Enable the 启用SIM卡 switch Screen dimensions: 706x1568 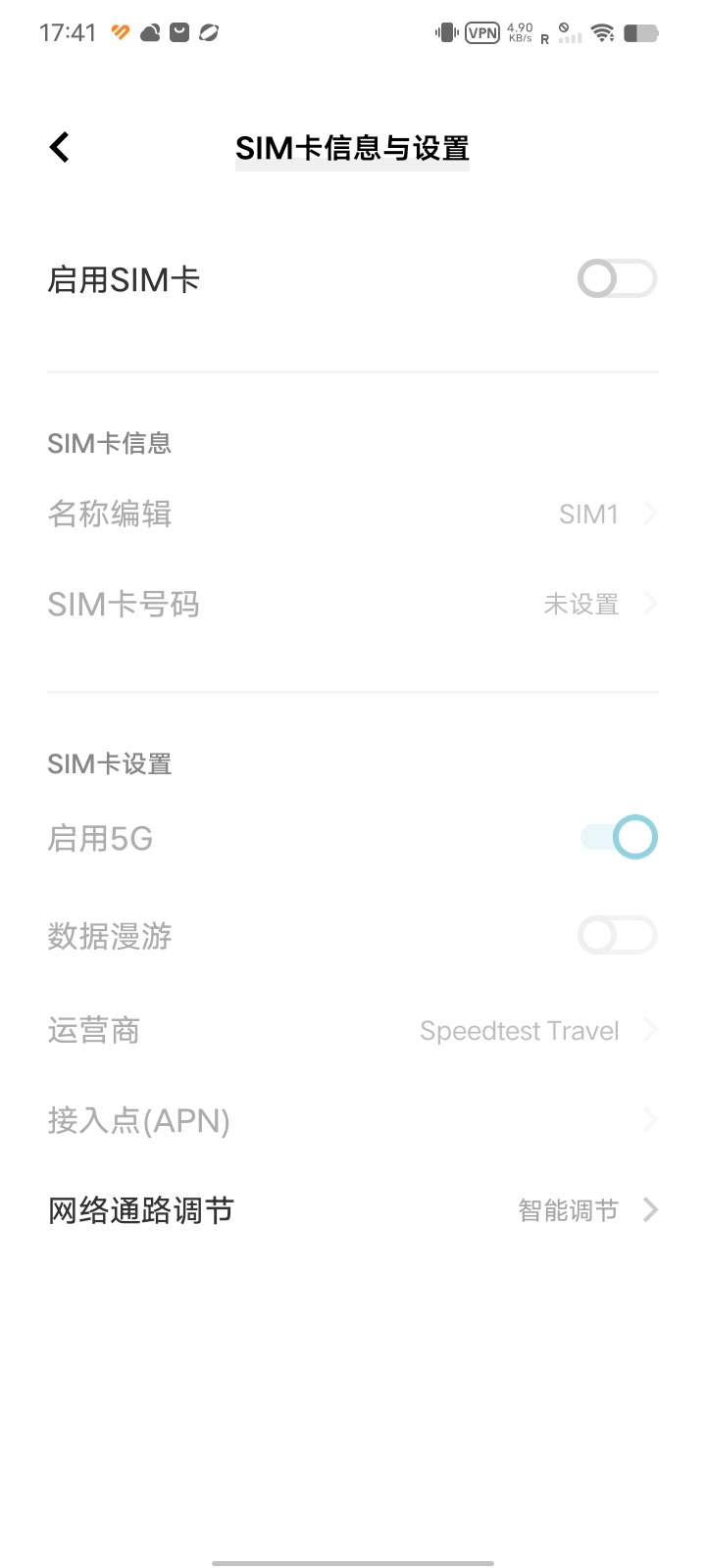coord(617,279)
